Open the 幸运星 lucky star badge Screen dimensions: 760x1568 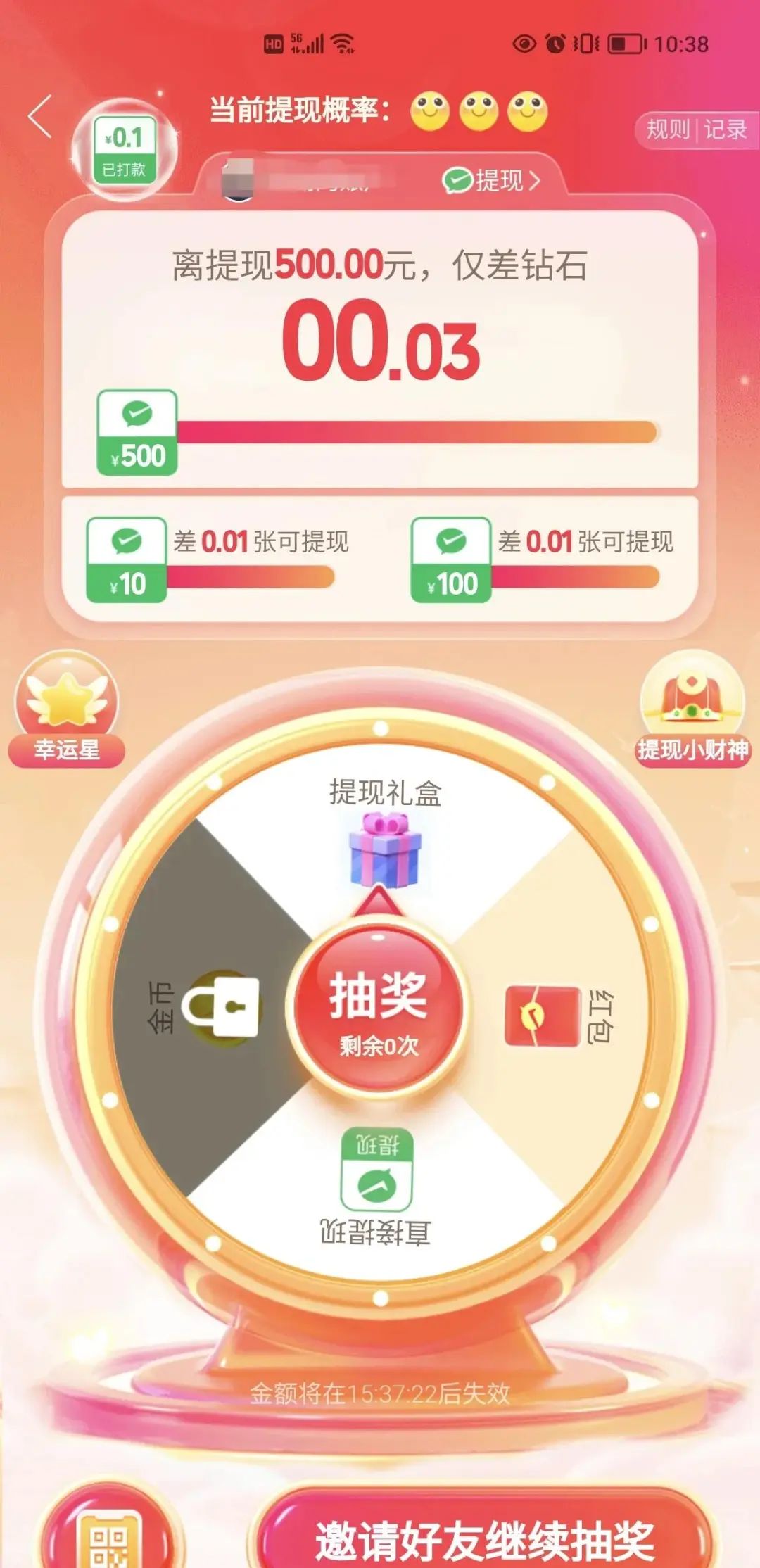67,709
